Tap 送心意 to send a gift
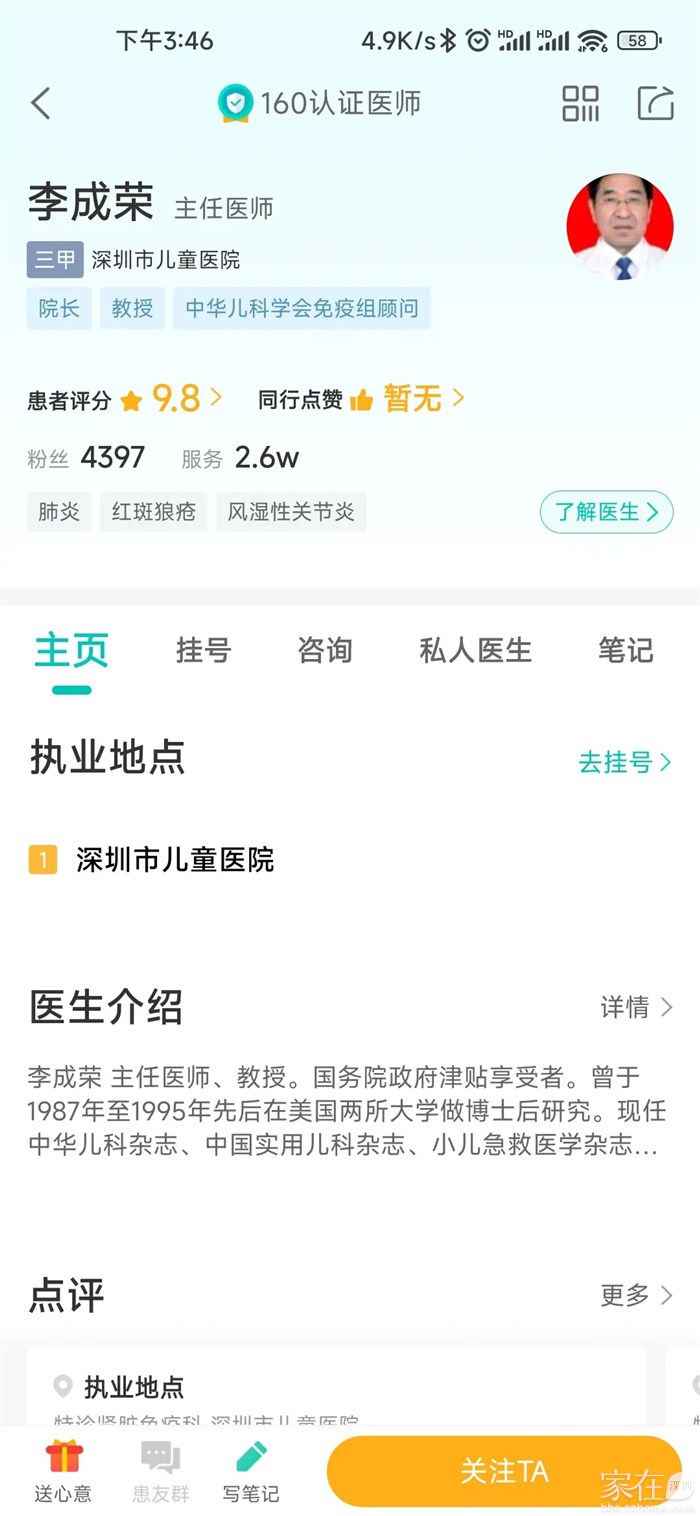This screenshot has width=700, height=1516. coord(63,1470)
